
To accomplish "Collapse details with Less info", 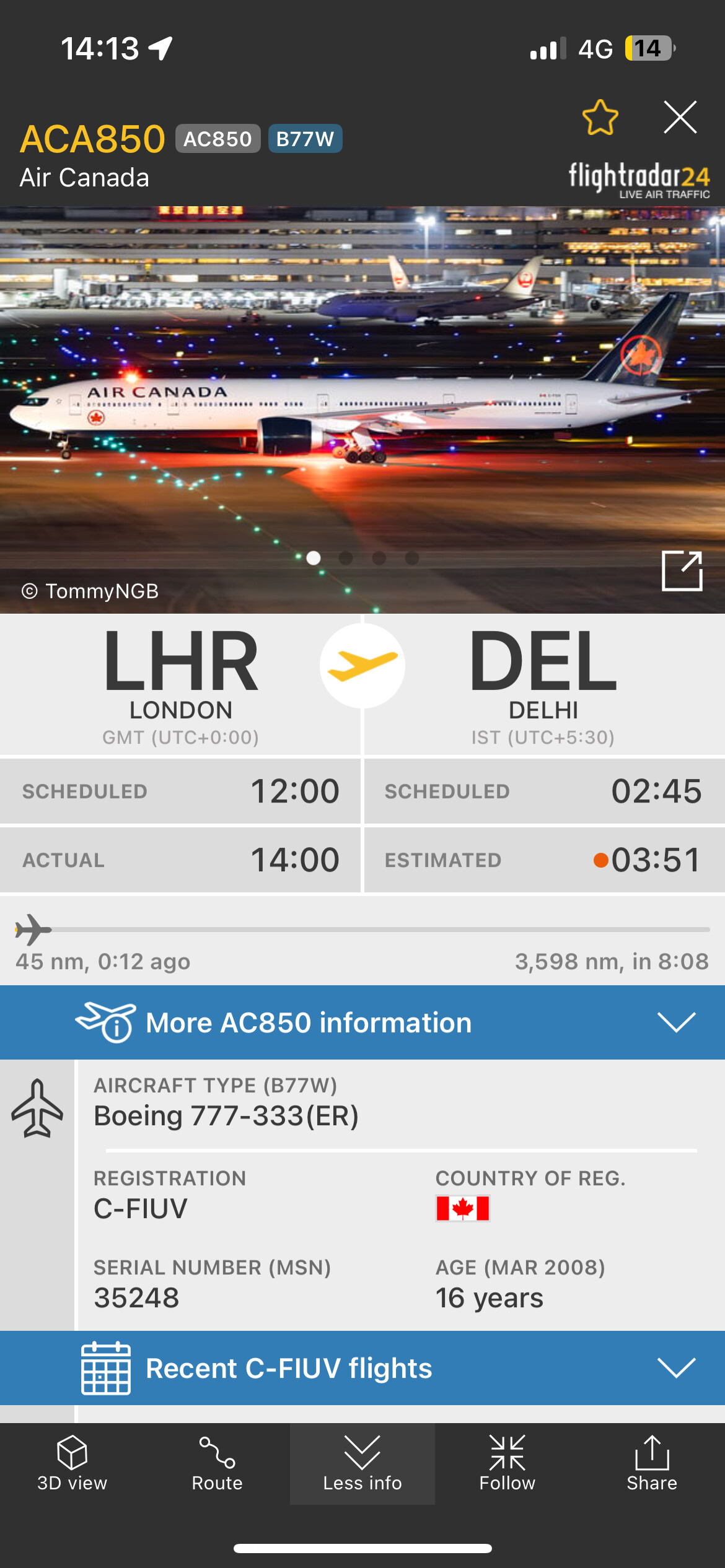I will point(362,1463).
